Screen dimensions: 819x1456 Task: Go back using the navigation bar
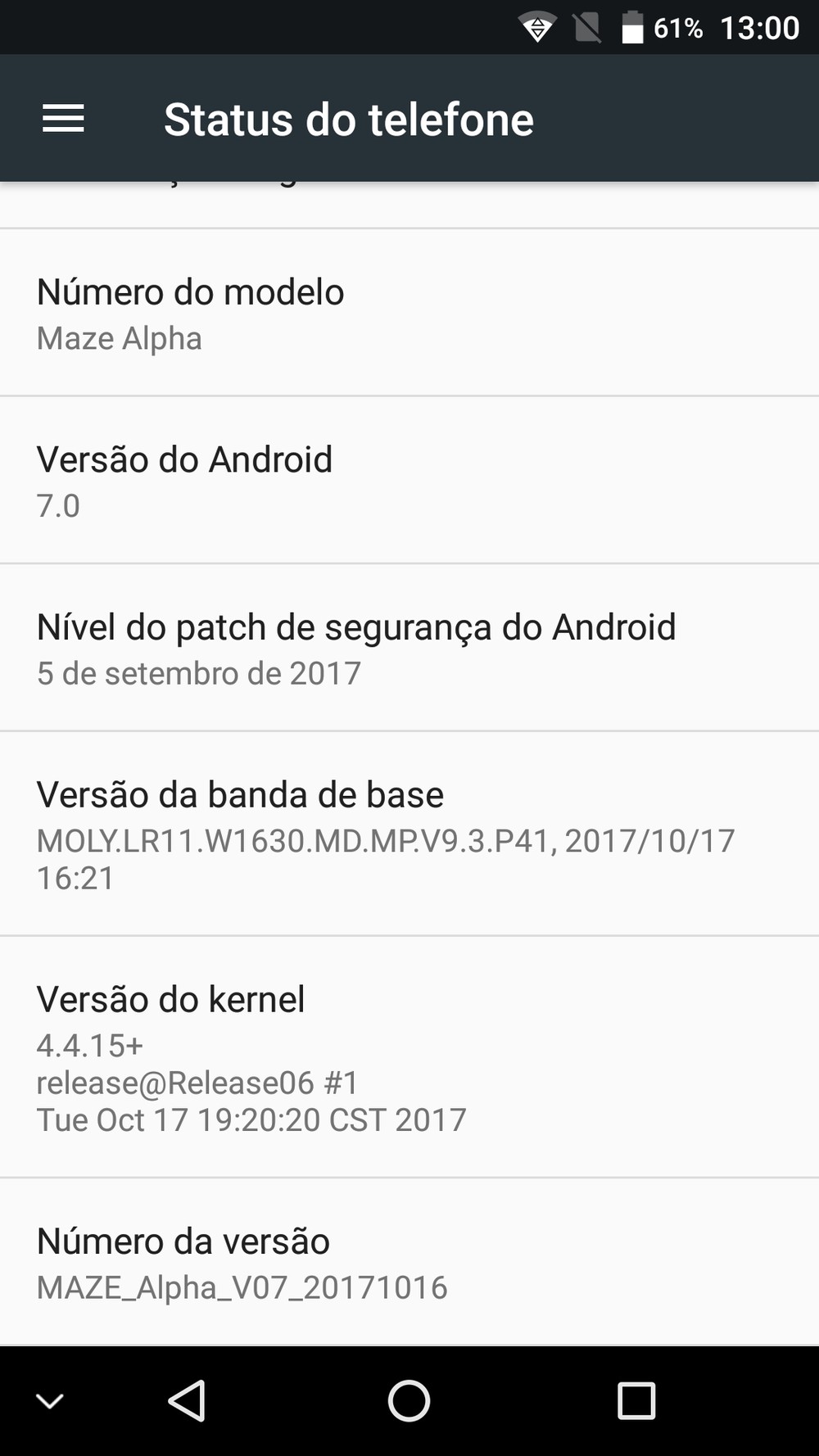point(187,1400)
